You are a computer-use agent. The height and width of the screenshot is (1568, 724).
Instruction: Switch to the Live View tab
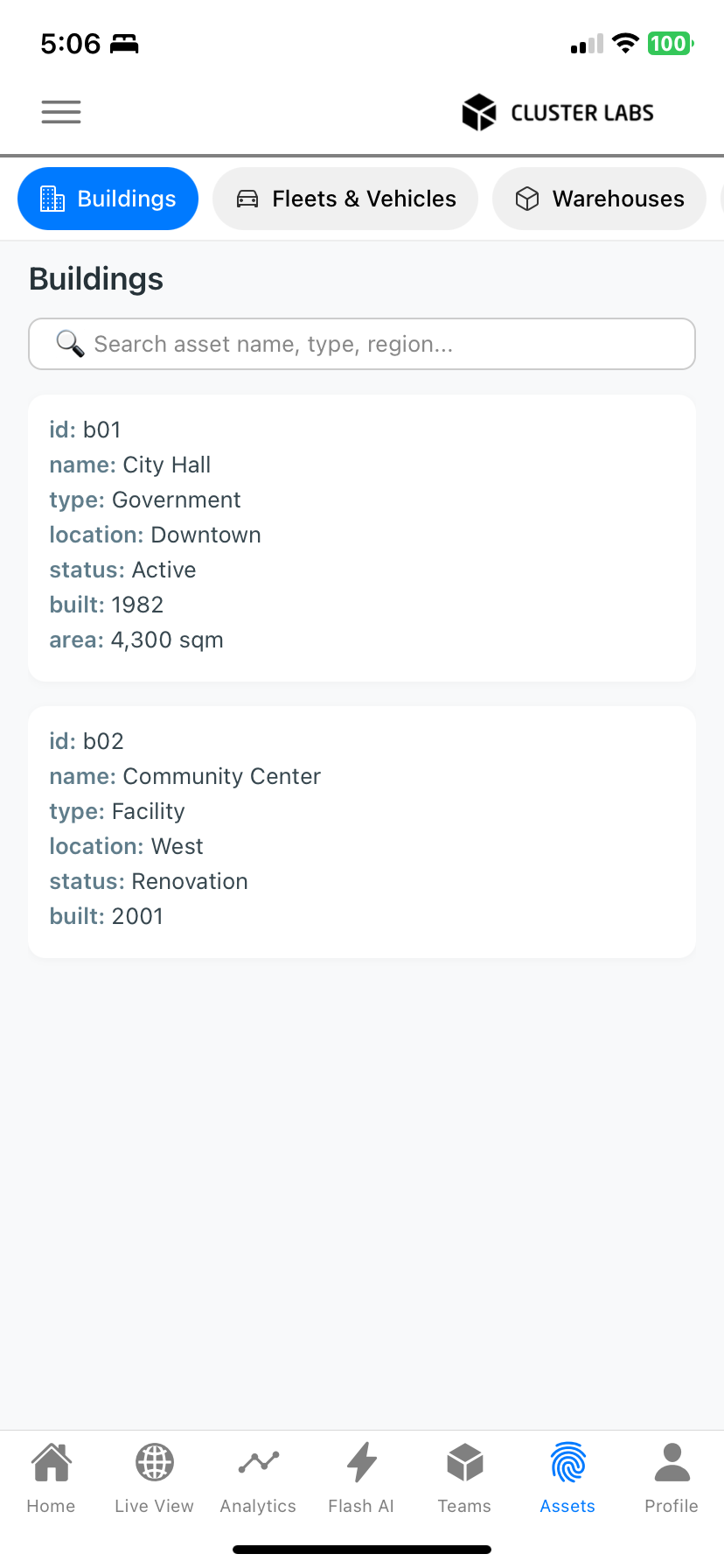(155, 1479)
